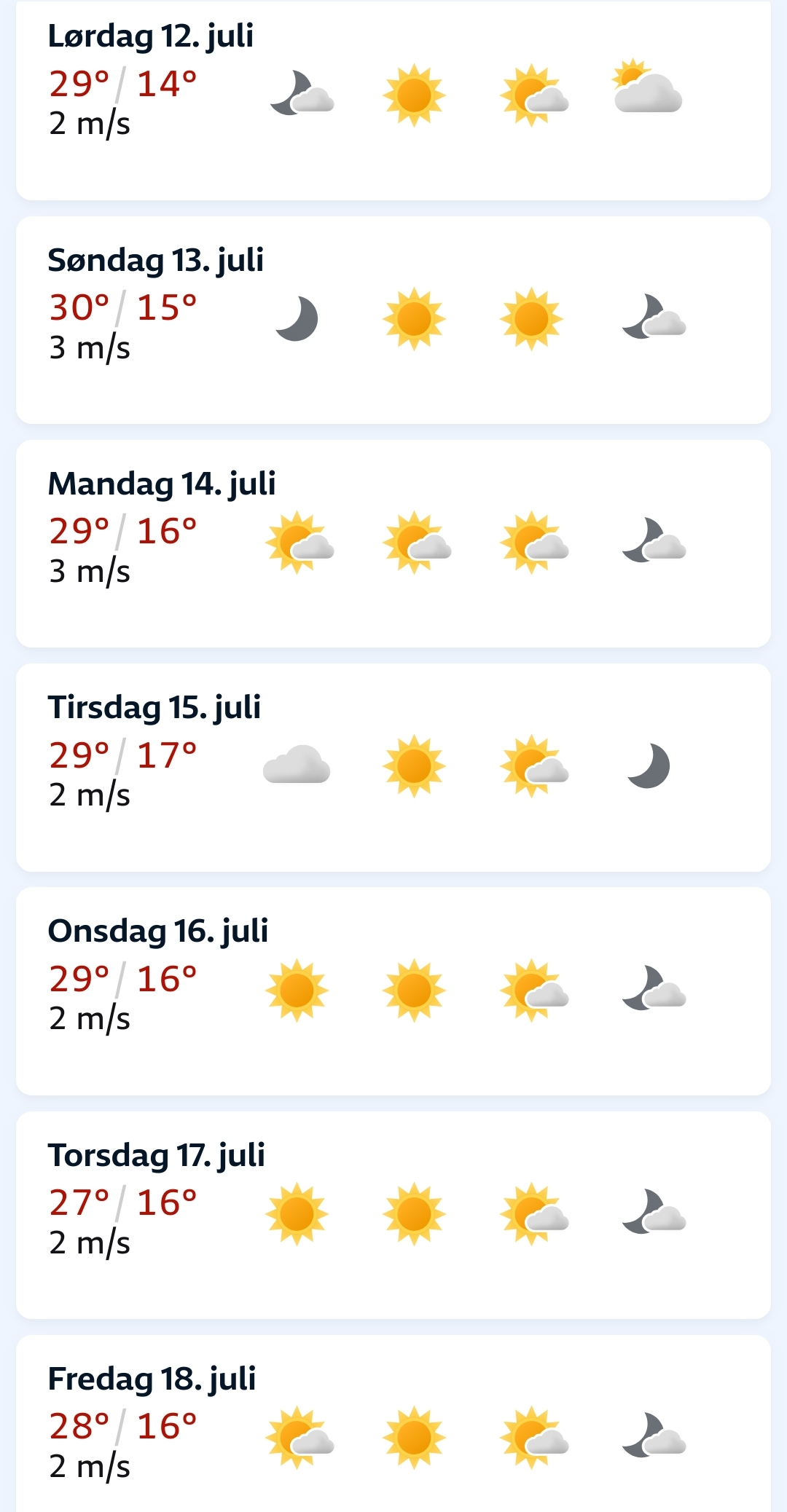Show details for Fredag 18. juli
This screenshot has width=787, height=1512.
pos(393,1424)
